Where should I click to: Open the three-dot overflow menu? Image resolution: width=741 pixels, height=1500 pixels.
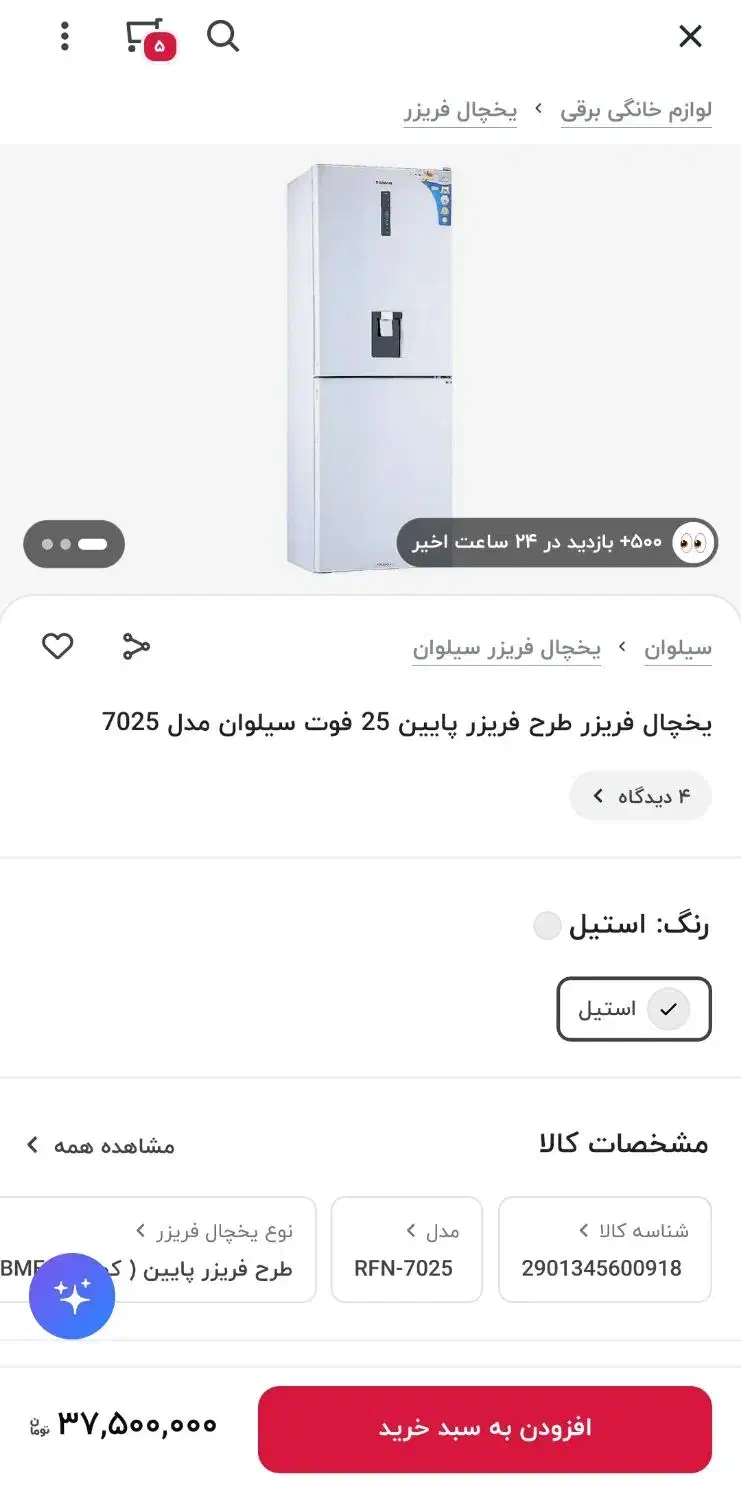coord(65,36)
